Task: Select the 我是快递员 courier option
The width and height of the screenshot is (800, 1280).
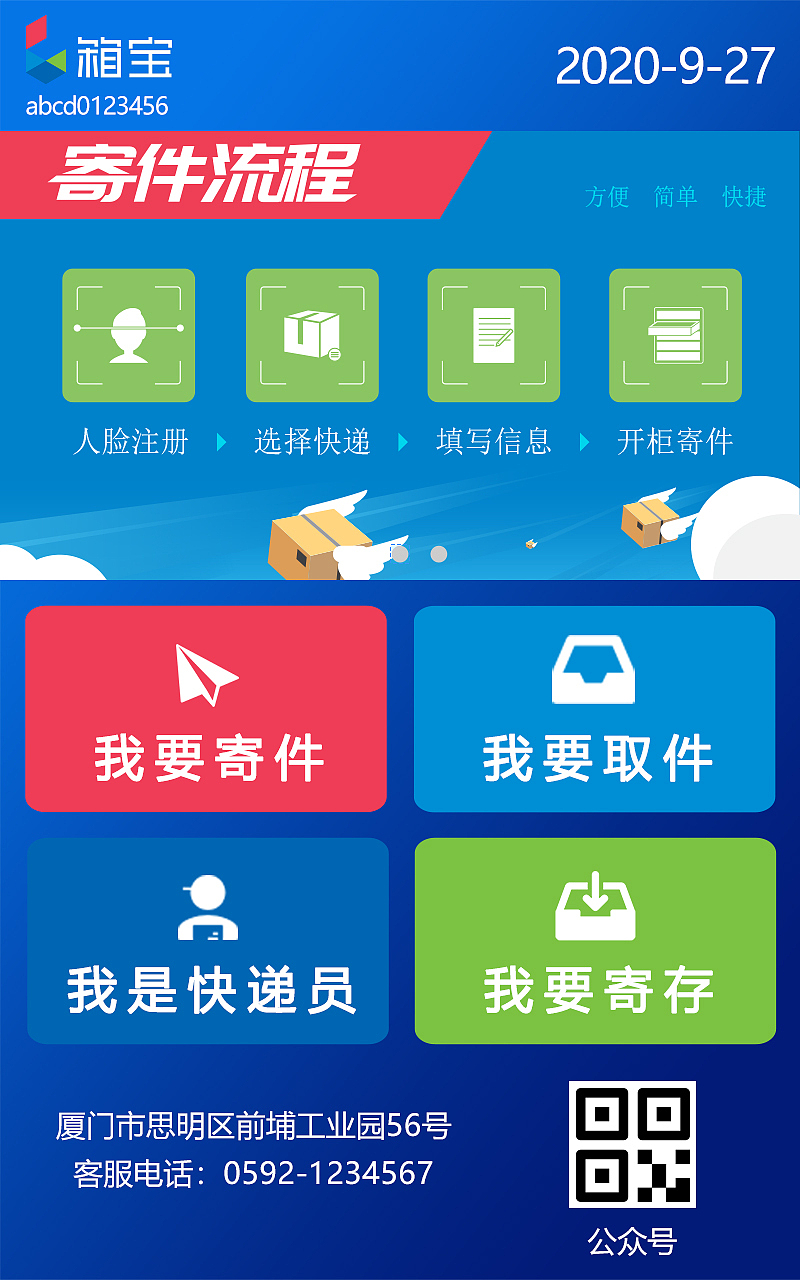Action: 207,940
